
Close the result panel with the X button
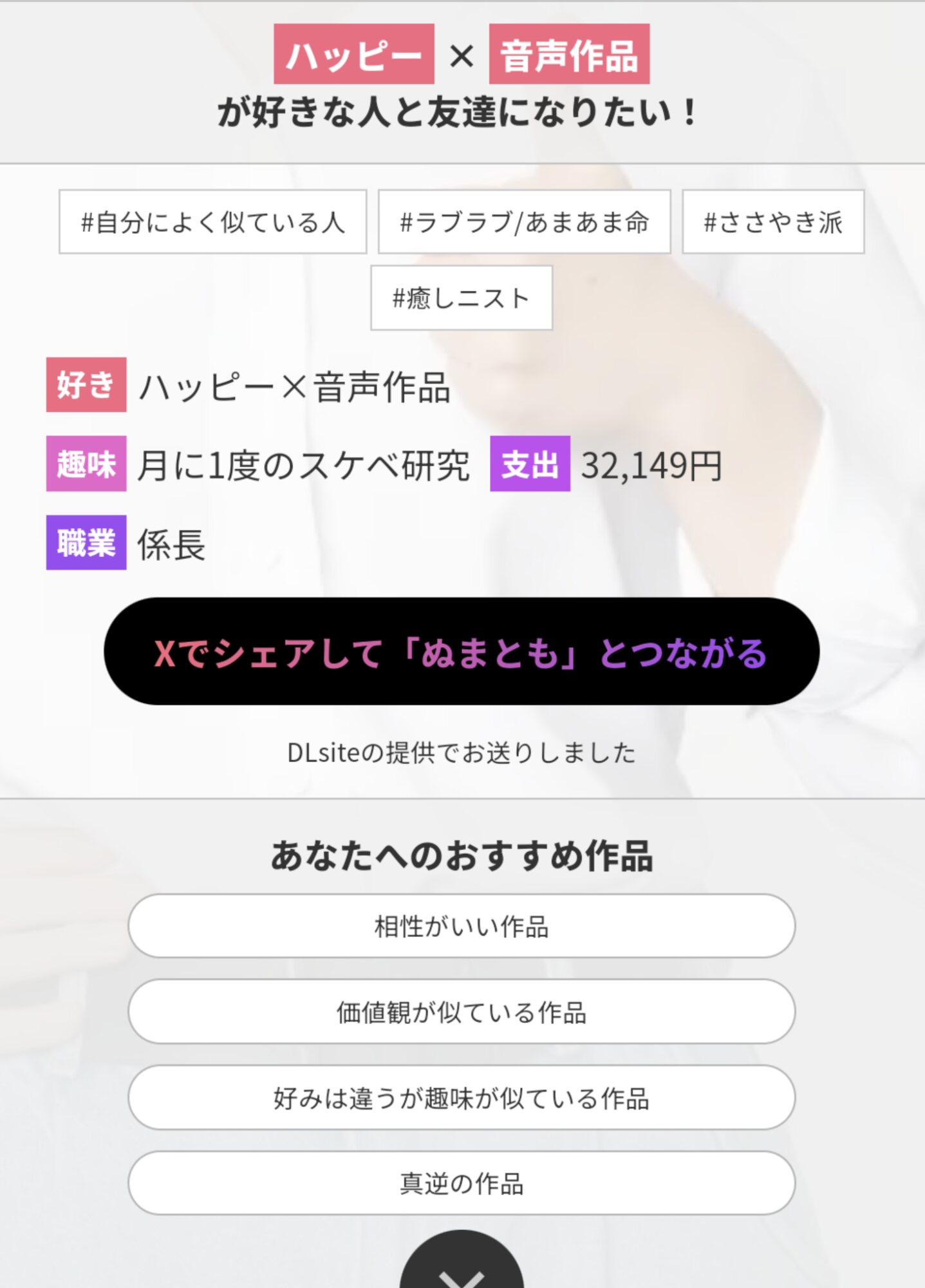coord(462,1262)
